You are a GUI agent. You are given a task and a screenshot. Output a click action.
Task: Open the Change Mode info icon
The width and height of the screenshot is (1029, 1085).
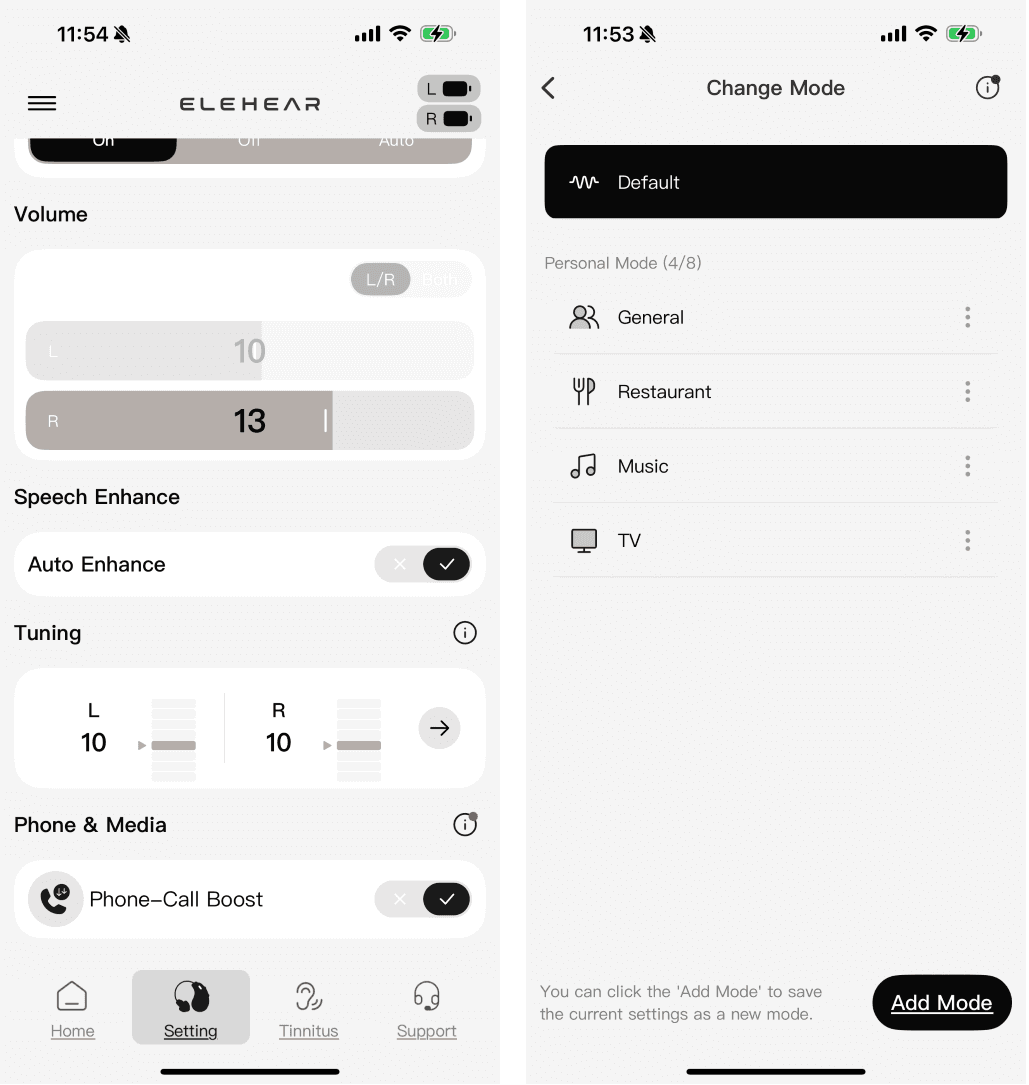point(987,88)
